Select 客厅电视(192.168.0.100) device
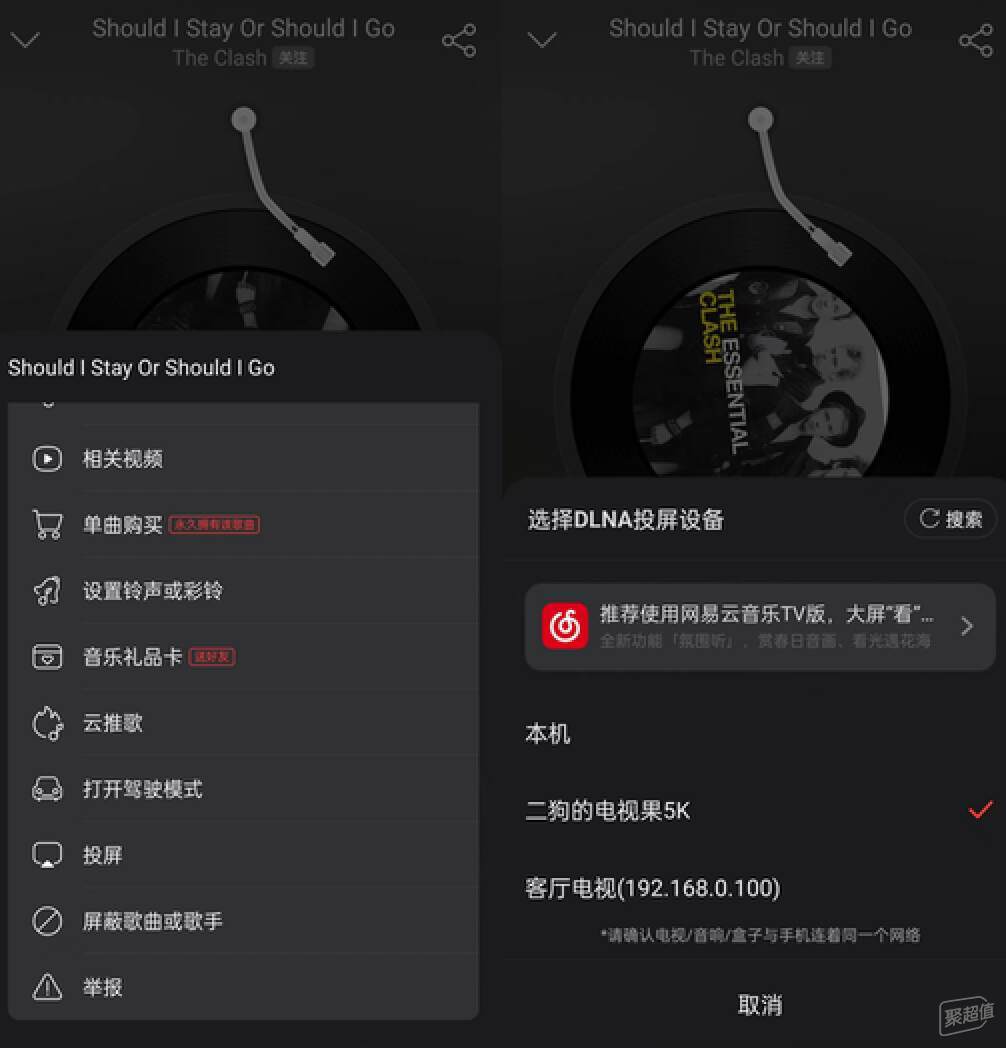 [x=652, y=888]
